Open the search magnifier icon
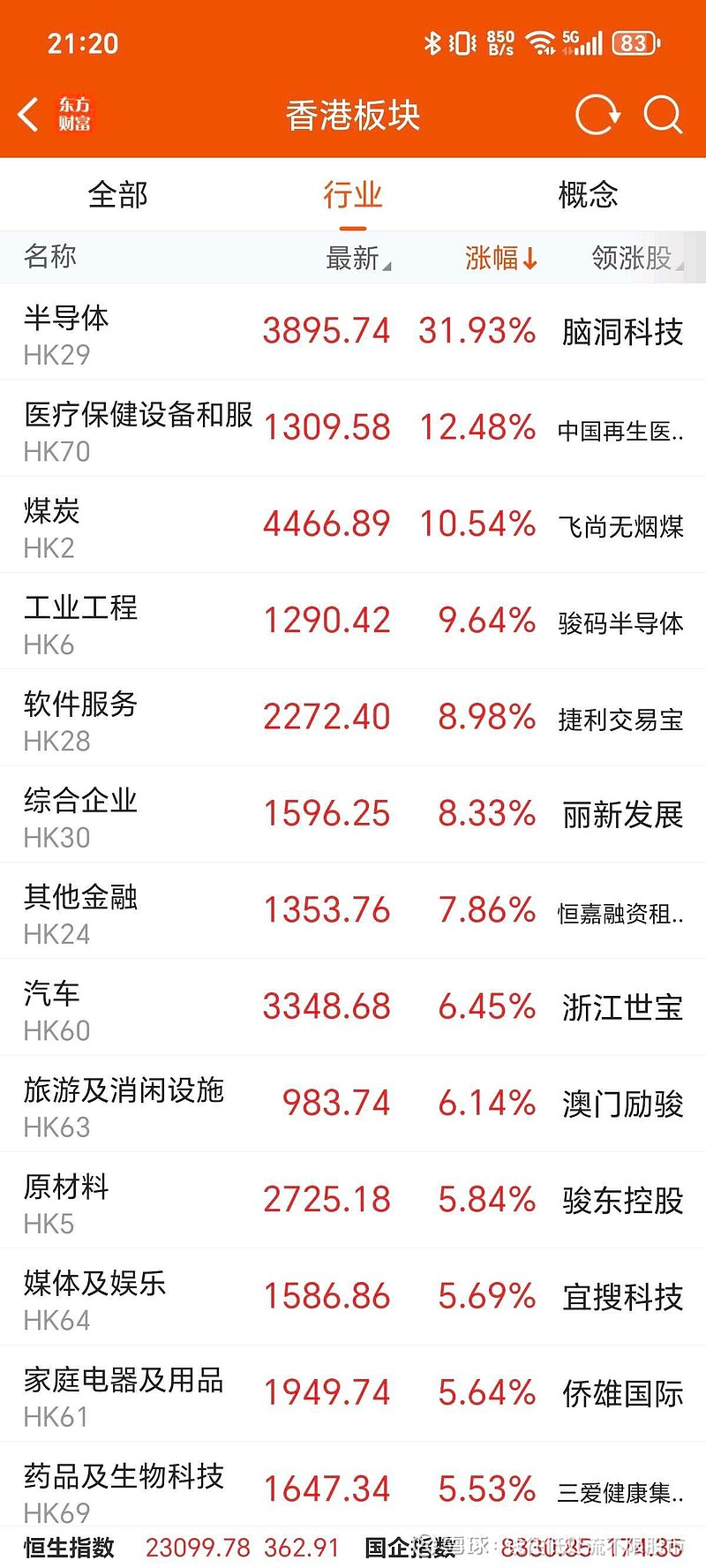Screen dimensions: 706x1568 (662, 115)
